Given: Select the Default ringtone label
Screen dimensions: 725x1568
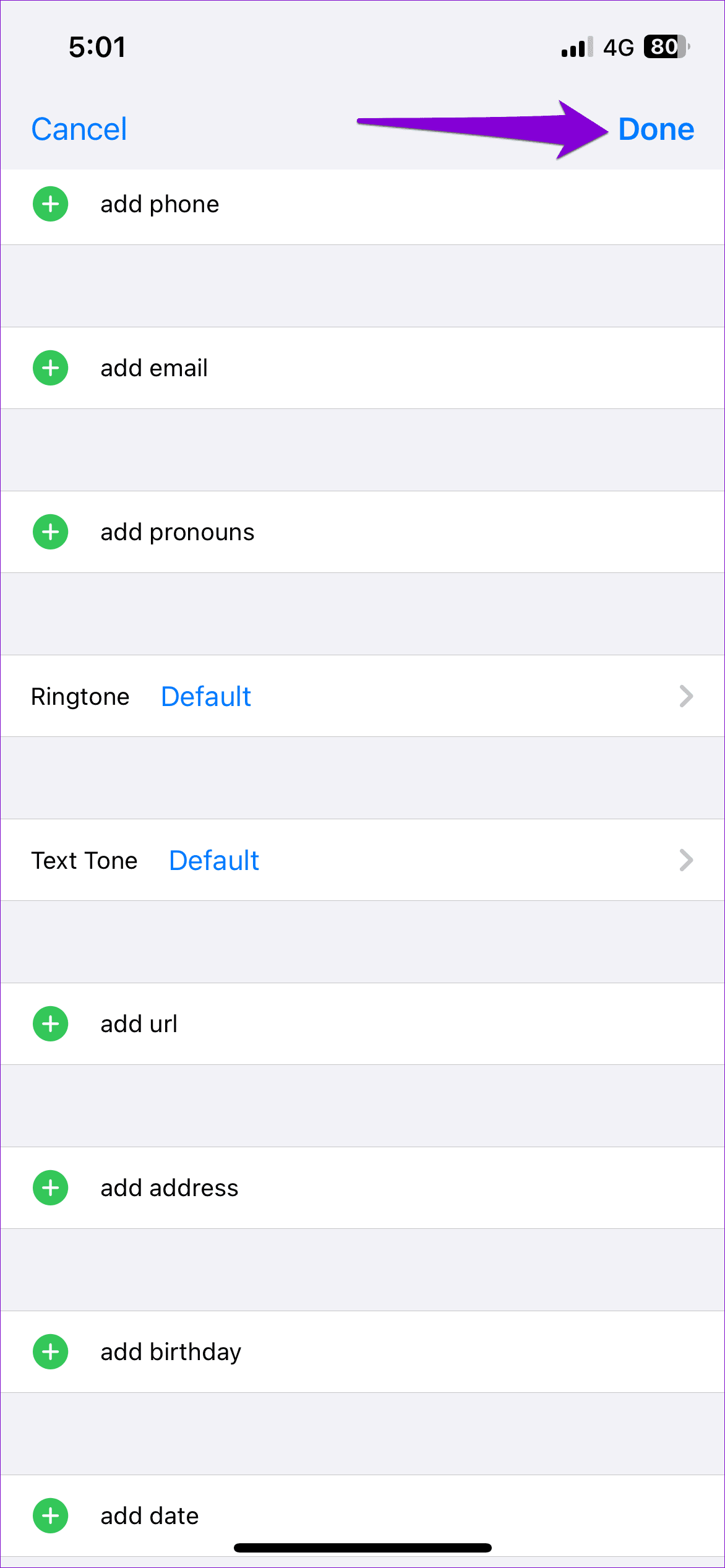Looking at the screenshot, I should click(206, 697).
